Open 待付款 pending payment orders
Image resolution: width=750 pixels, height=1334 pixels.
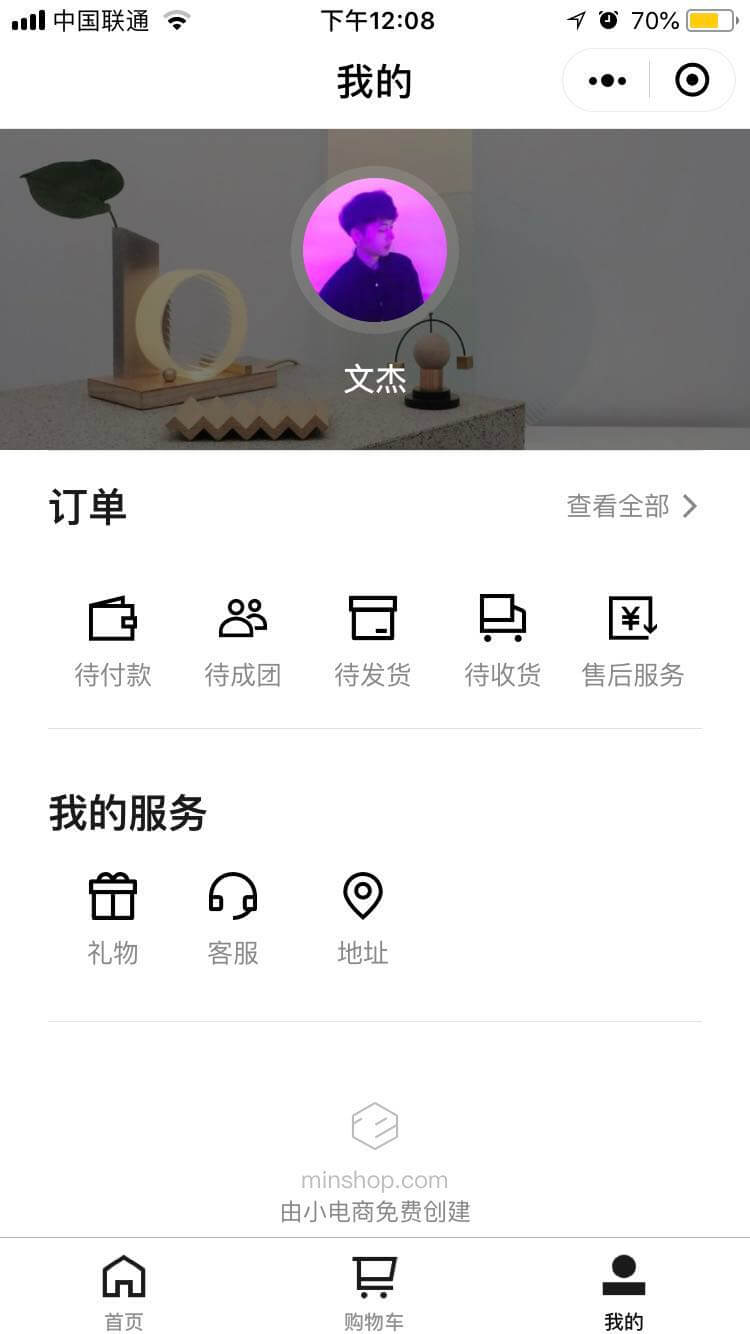(x=113, y=640)
